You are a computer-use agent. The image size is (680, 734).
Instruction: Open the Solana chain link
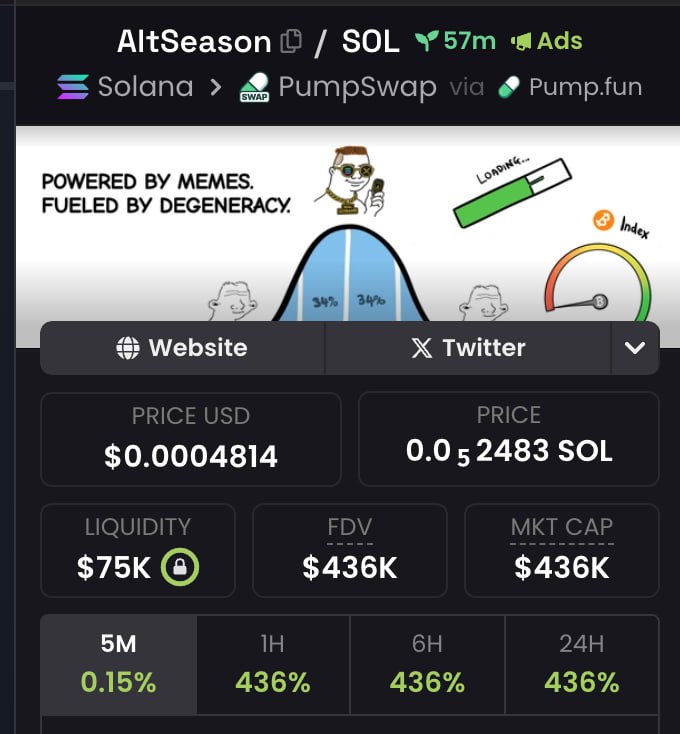coord(125,87)
